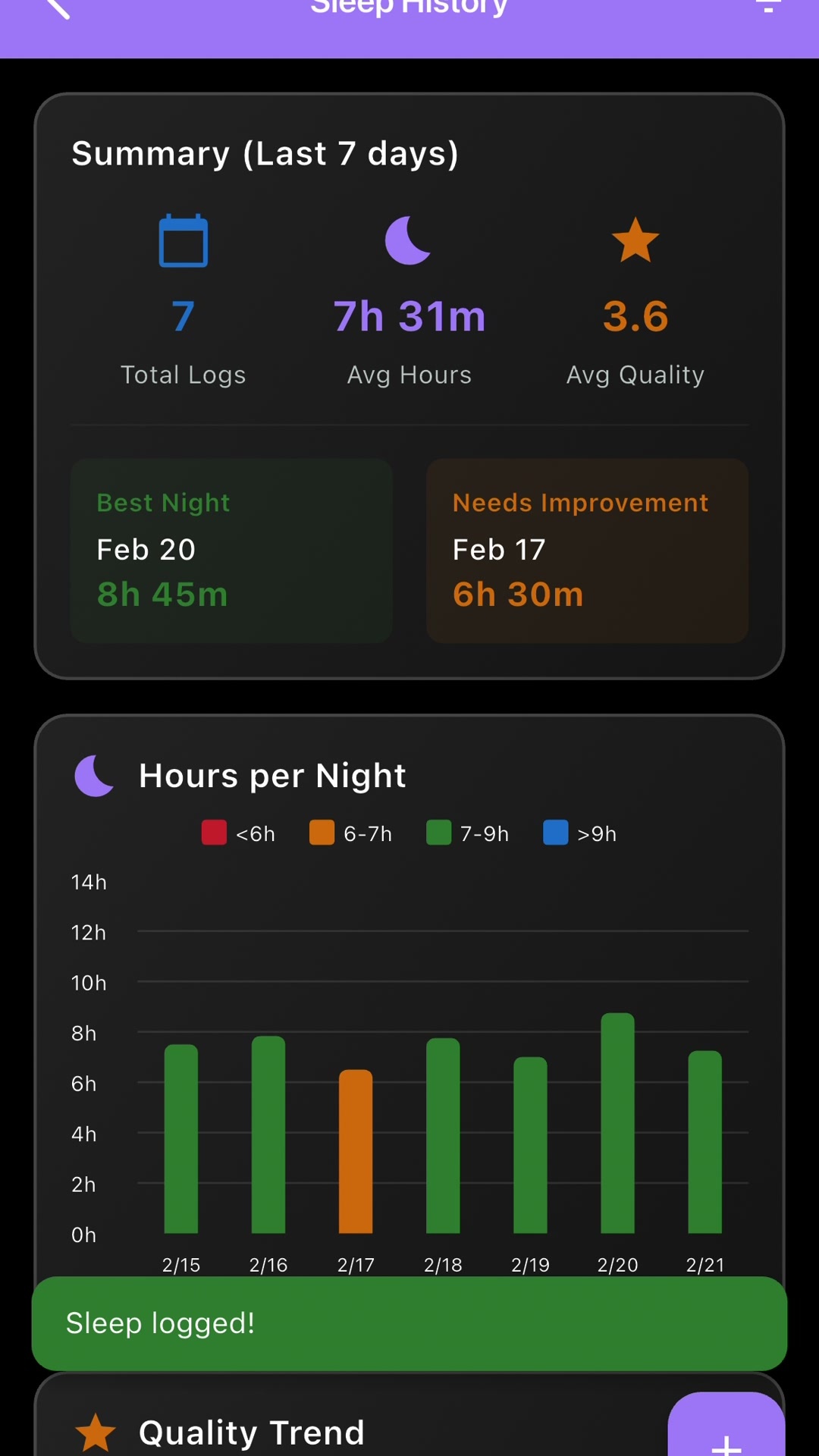Tap the 6-7h legend label
The height and width of the screenshot is (1456, 819).
coord(367,833)
